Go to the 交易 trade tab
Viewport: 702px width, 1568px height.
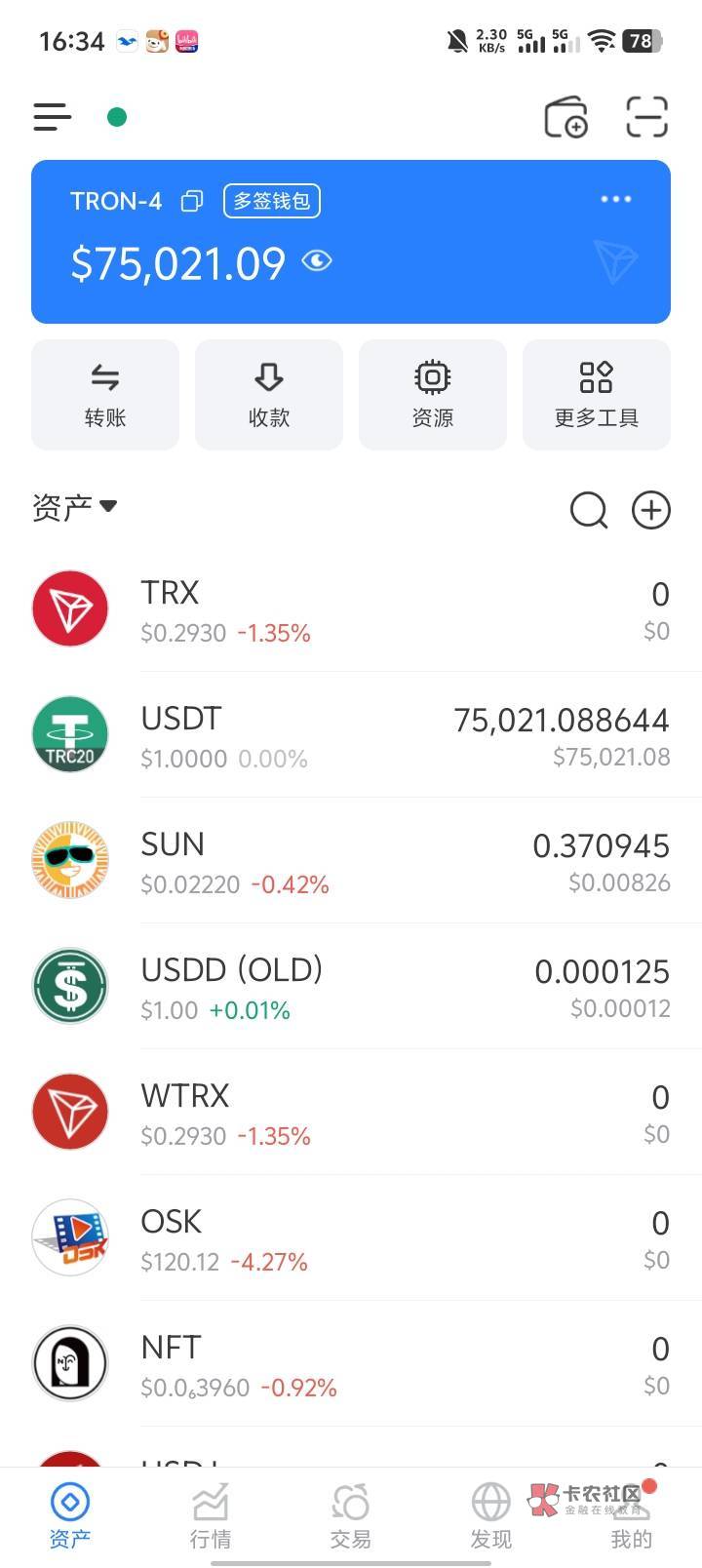click(350, 1515)
